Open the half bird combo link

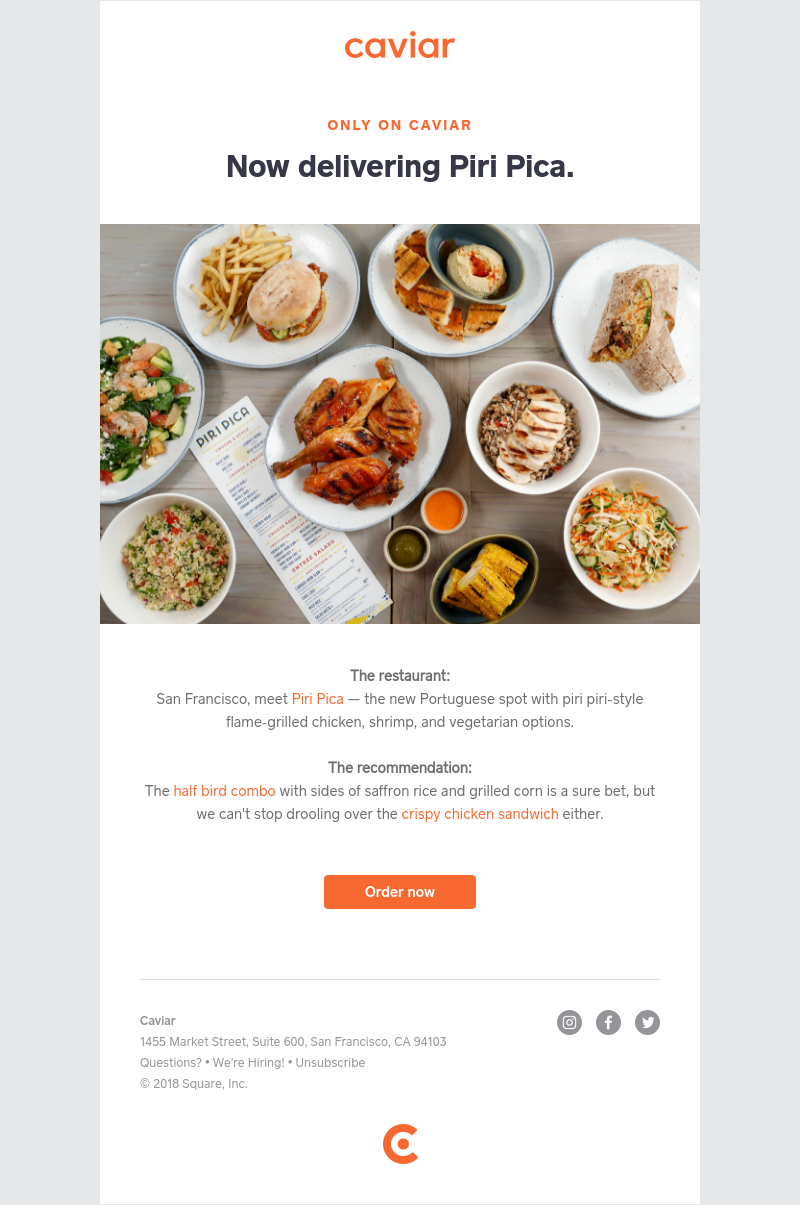tap(224, 791)
